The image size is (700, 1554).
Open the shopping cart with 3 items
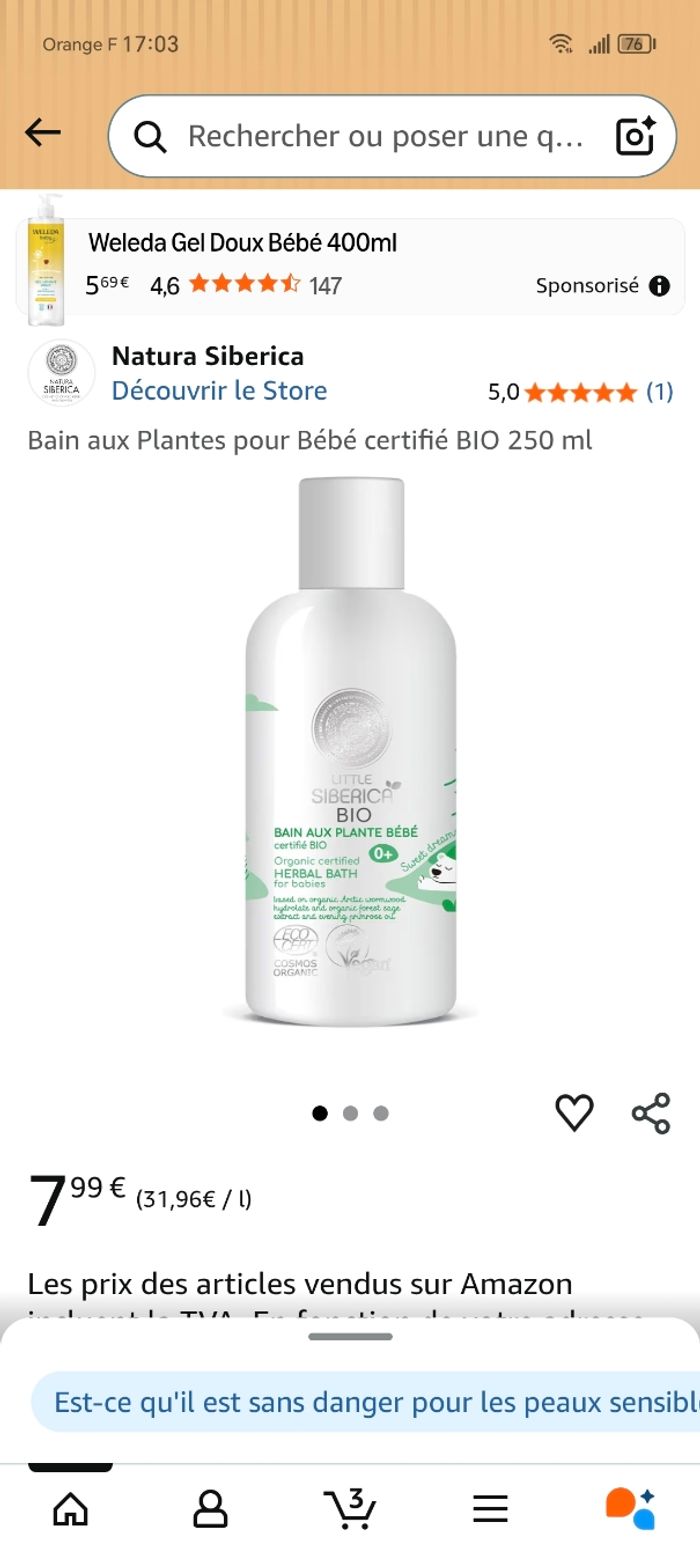(350, 1508)
